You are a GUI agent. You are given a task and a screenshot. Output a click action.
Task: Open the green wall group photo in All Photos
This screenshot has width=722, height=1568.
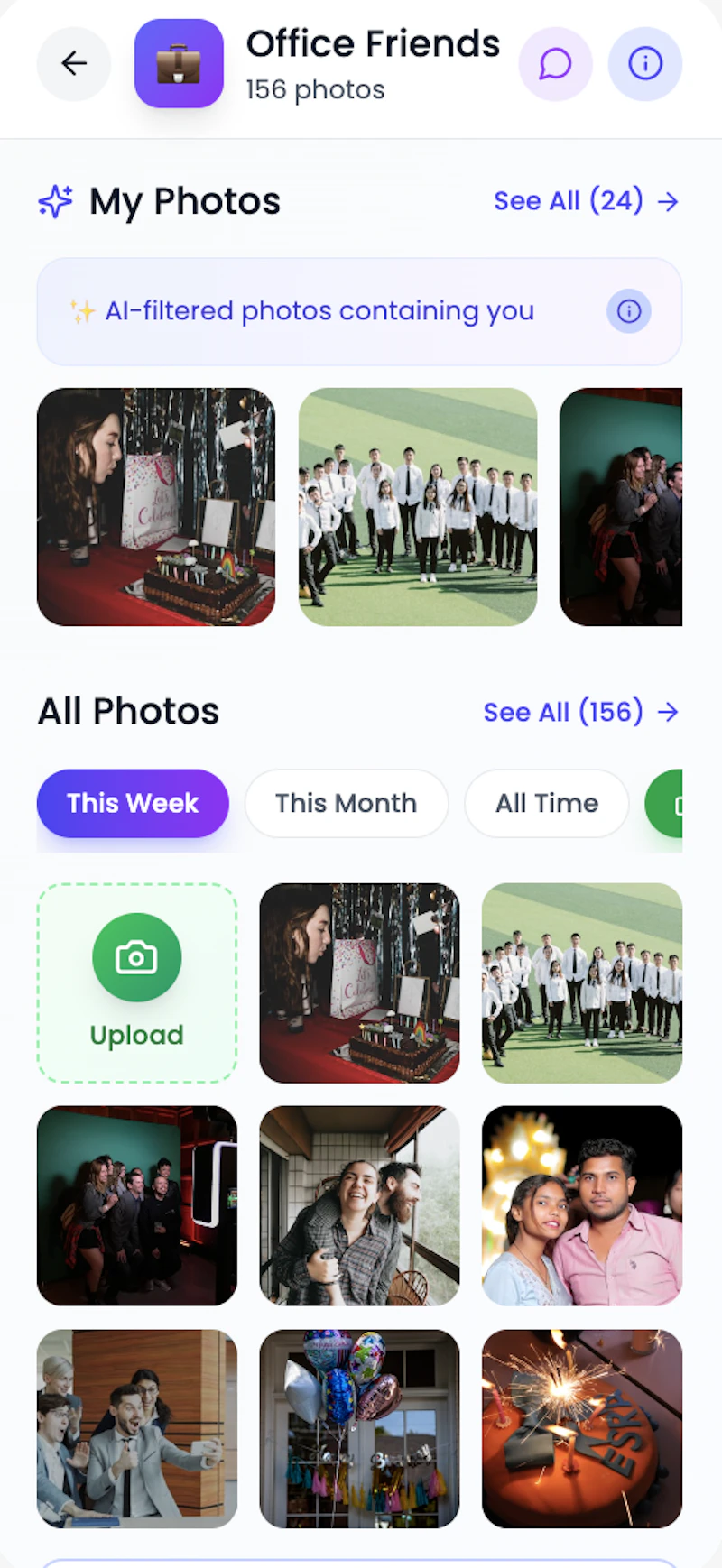tap(137, 1205)
